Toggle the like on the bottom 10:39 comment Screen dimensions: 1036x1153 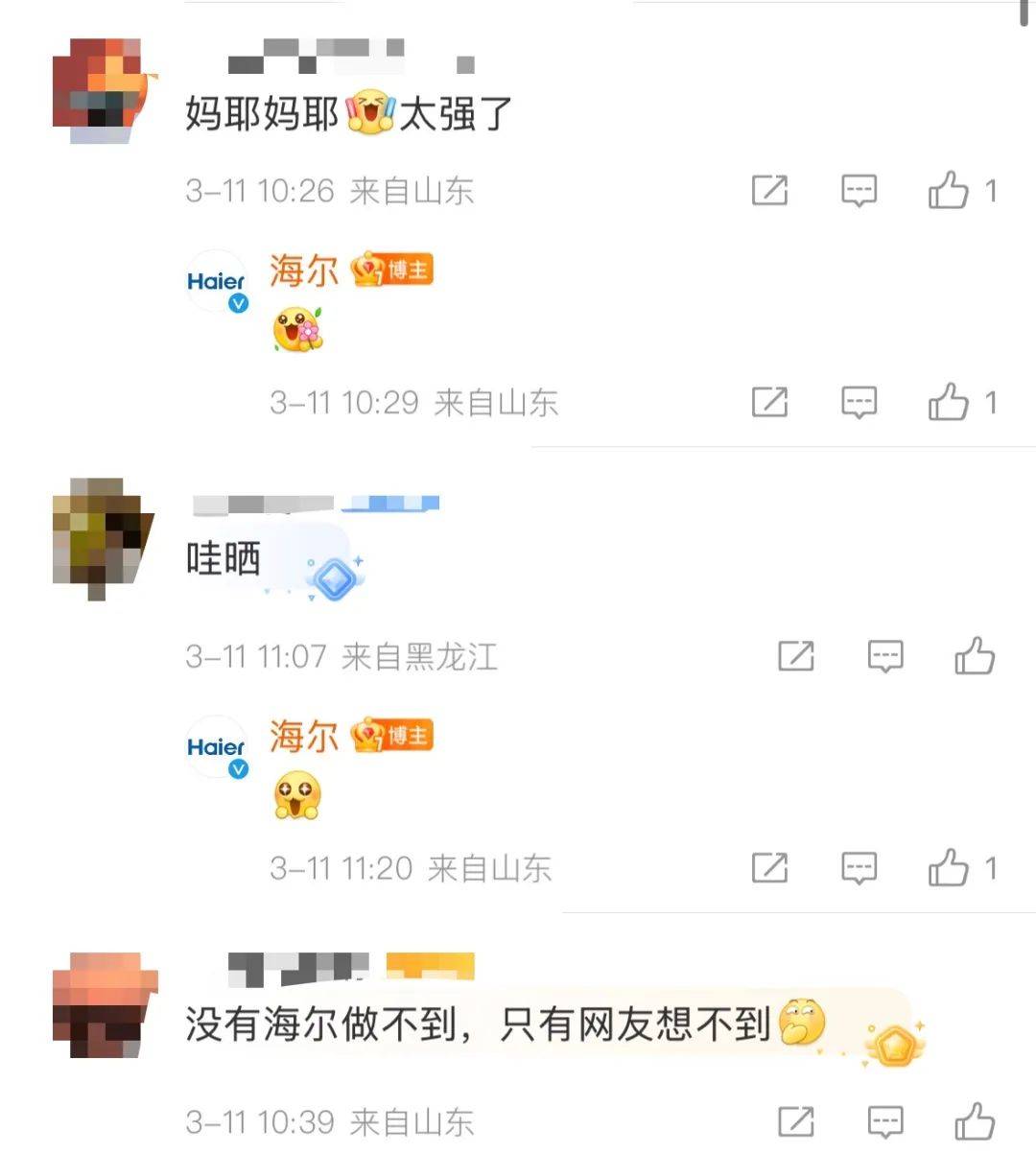[977, 1118]
